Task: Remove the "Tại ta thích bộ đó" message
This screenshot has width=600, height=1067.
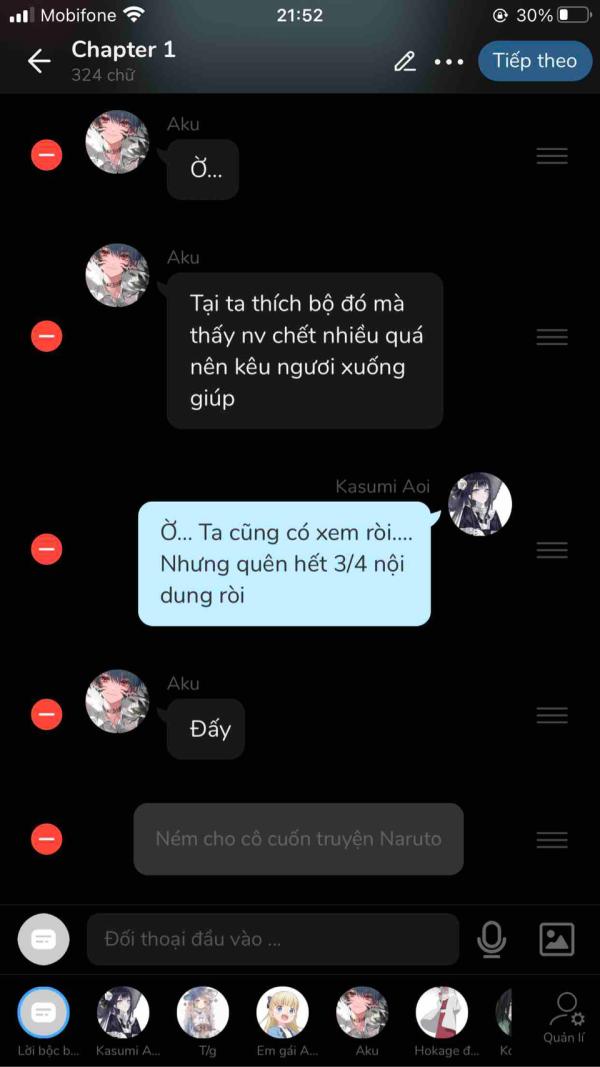Action: 46,336
